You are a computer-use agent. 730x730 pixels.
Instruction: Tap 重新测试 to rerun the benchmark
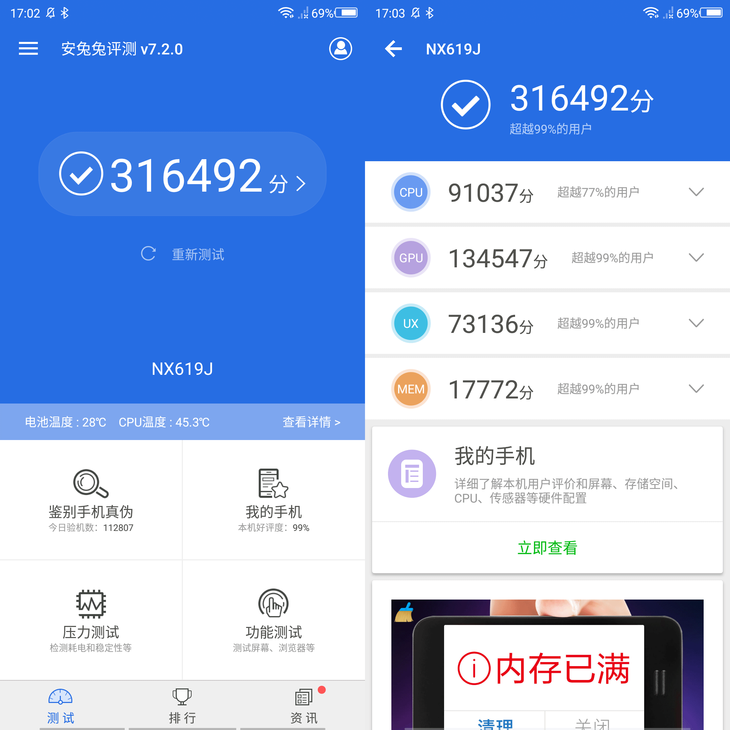(183, 254)
